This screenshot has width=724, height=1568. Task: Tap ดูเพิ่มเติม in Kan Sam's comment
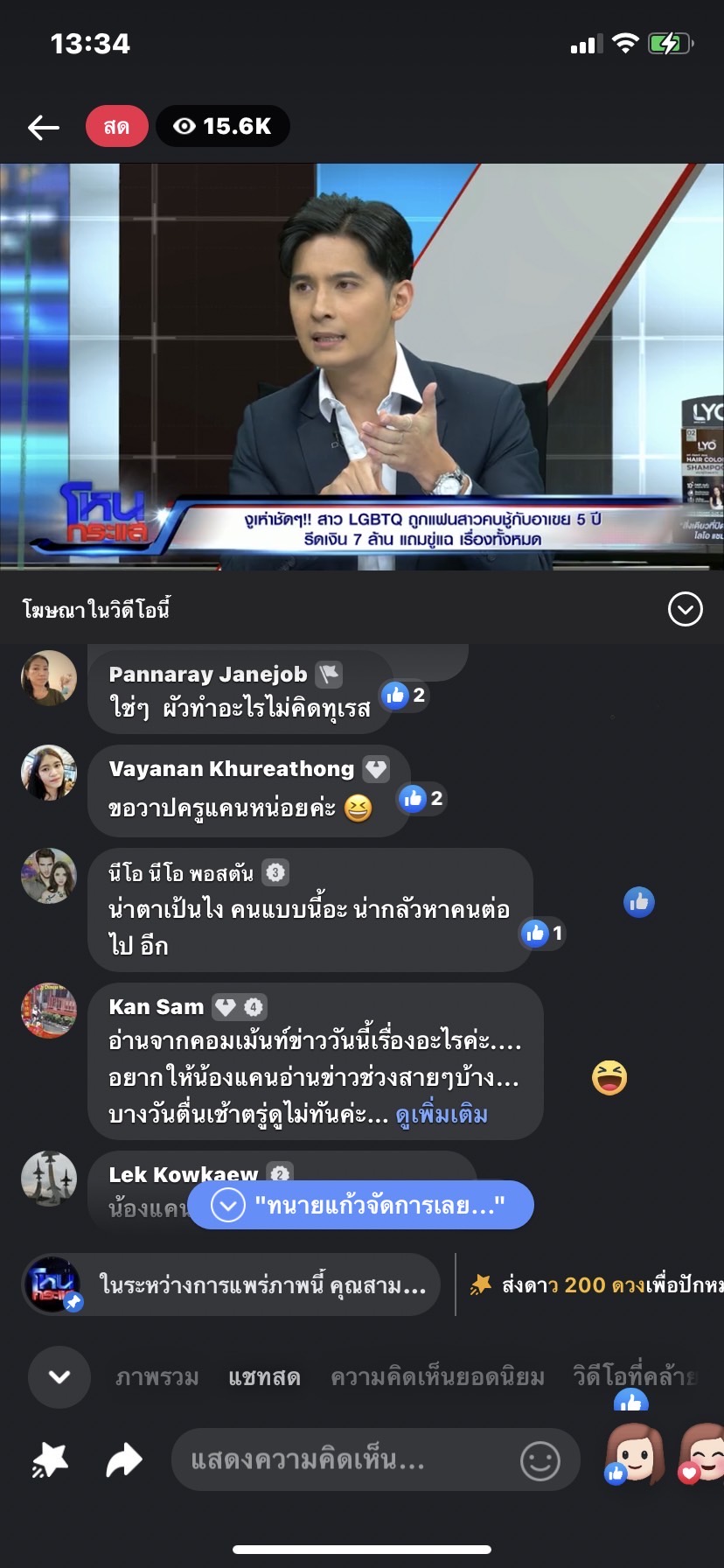[x=442, y=1115]
